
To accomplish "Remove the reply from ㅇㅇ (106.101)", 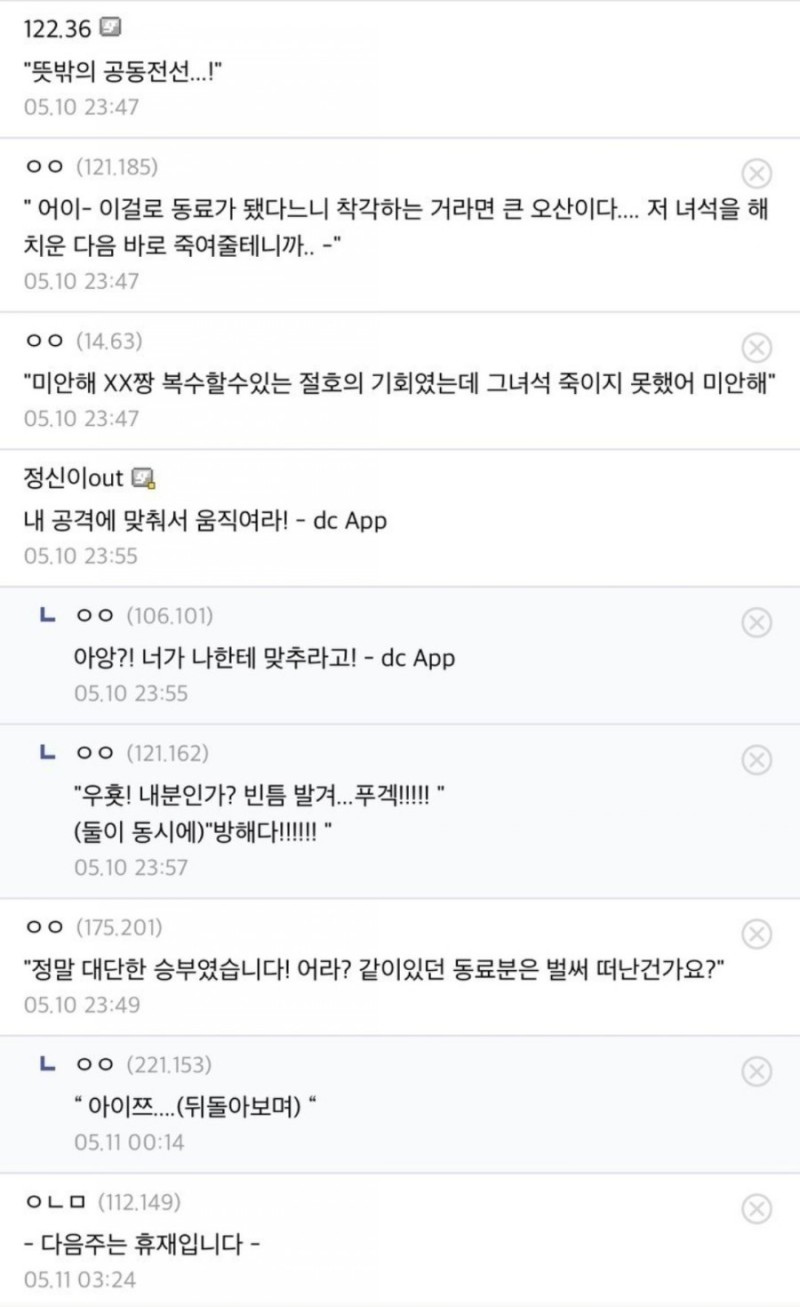I will (757, 622).
